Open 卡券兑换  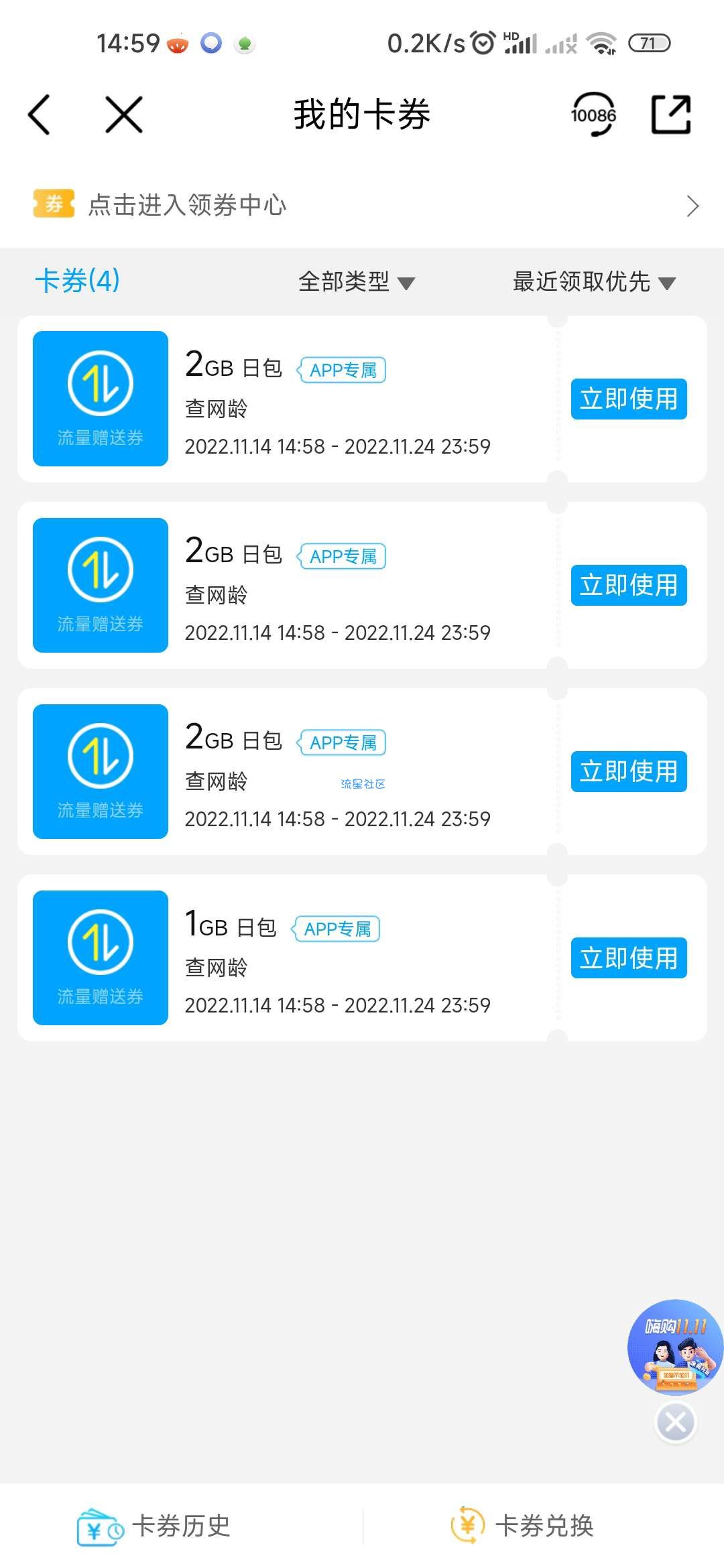[x=522, y=1526]
